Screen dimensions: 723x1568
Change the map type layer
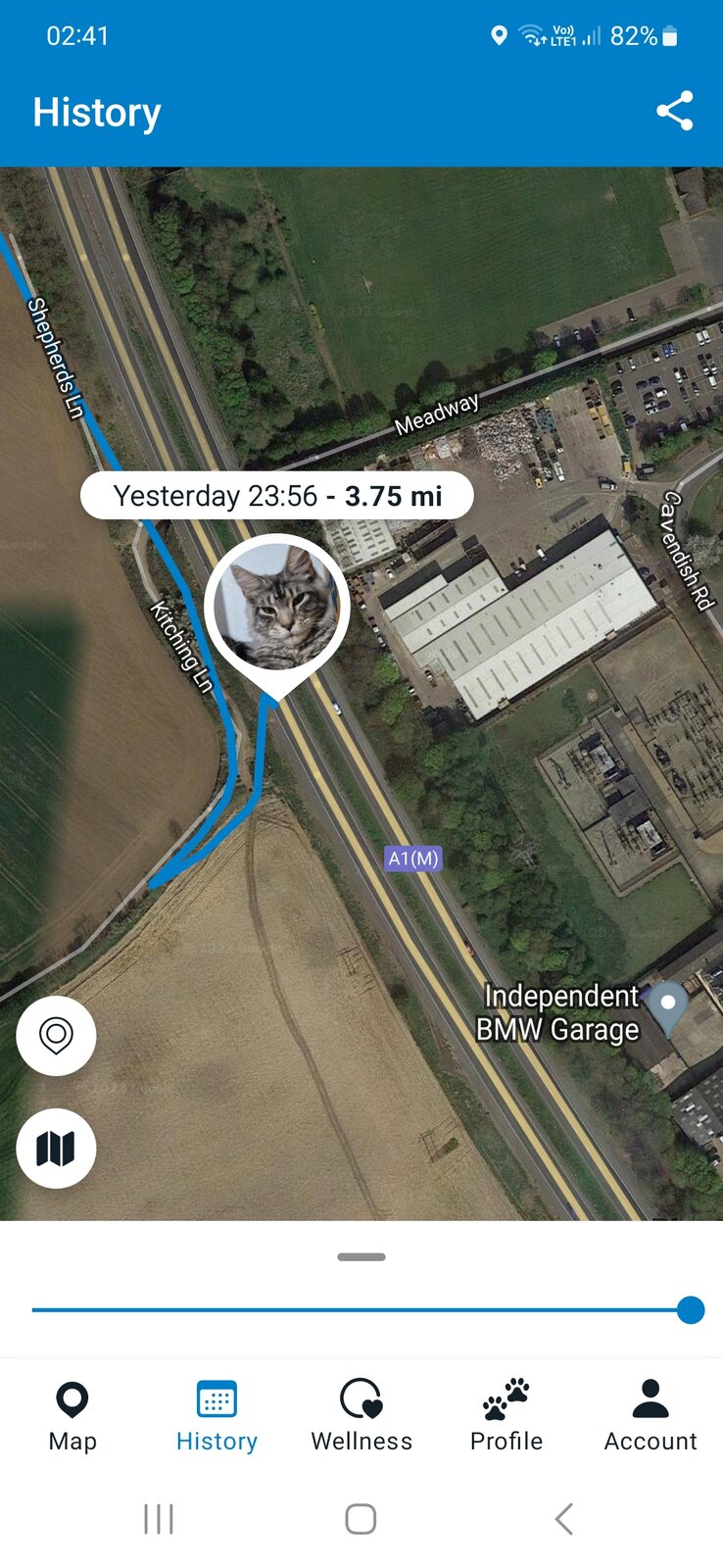pos(56,1148)
